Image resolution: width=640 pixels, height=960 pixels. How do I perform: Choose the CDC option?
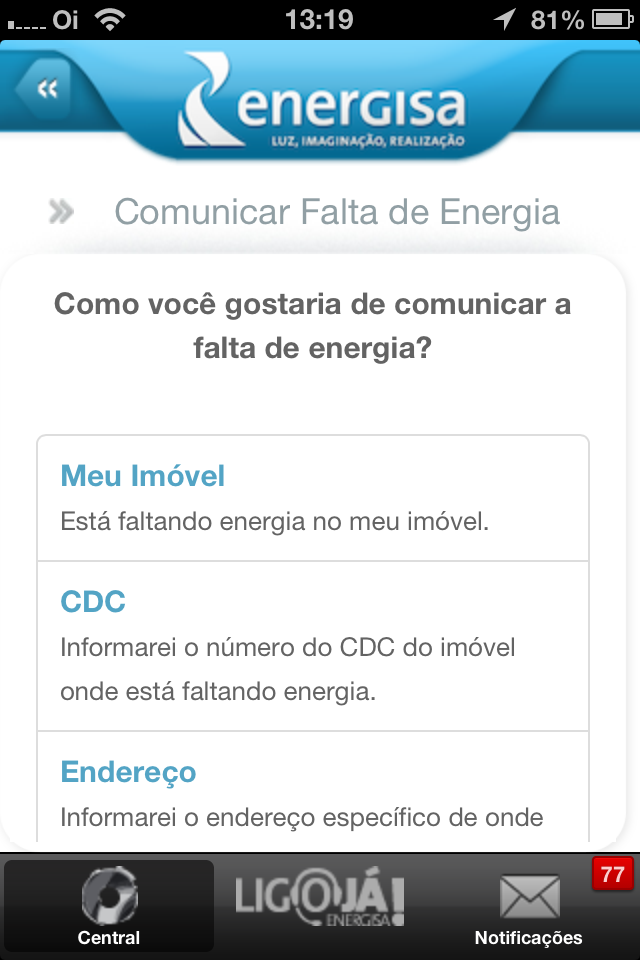point(313,645)
